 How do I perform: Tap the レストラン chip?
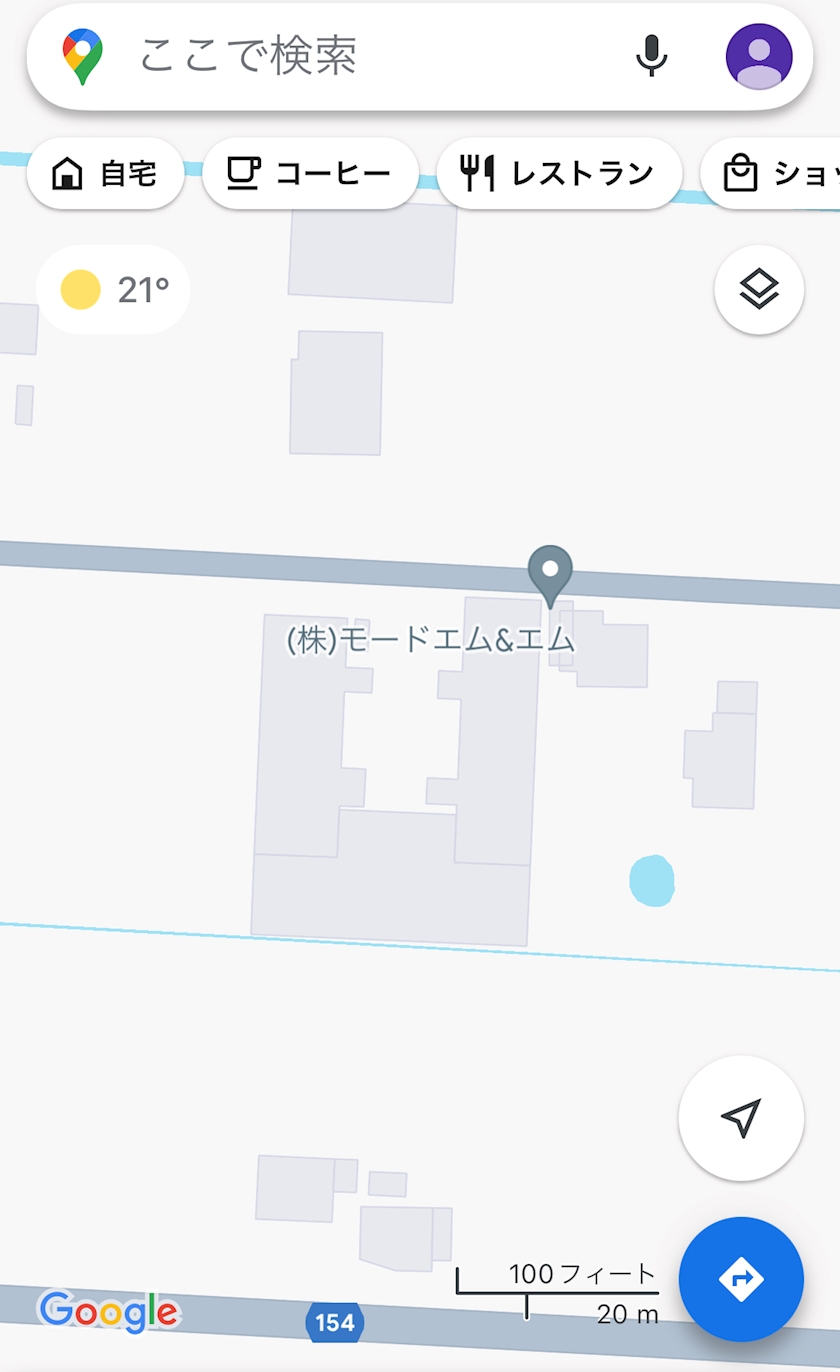tap(559, 174)
